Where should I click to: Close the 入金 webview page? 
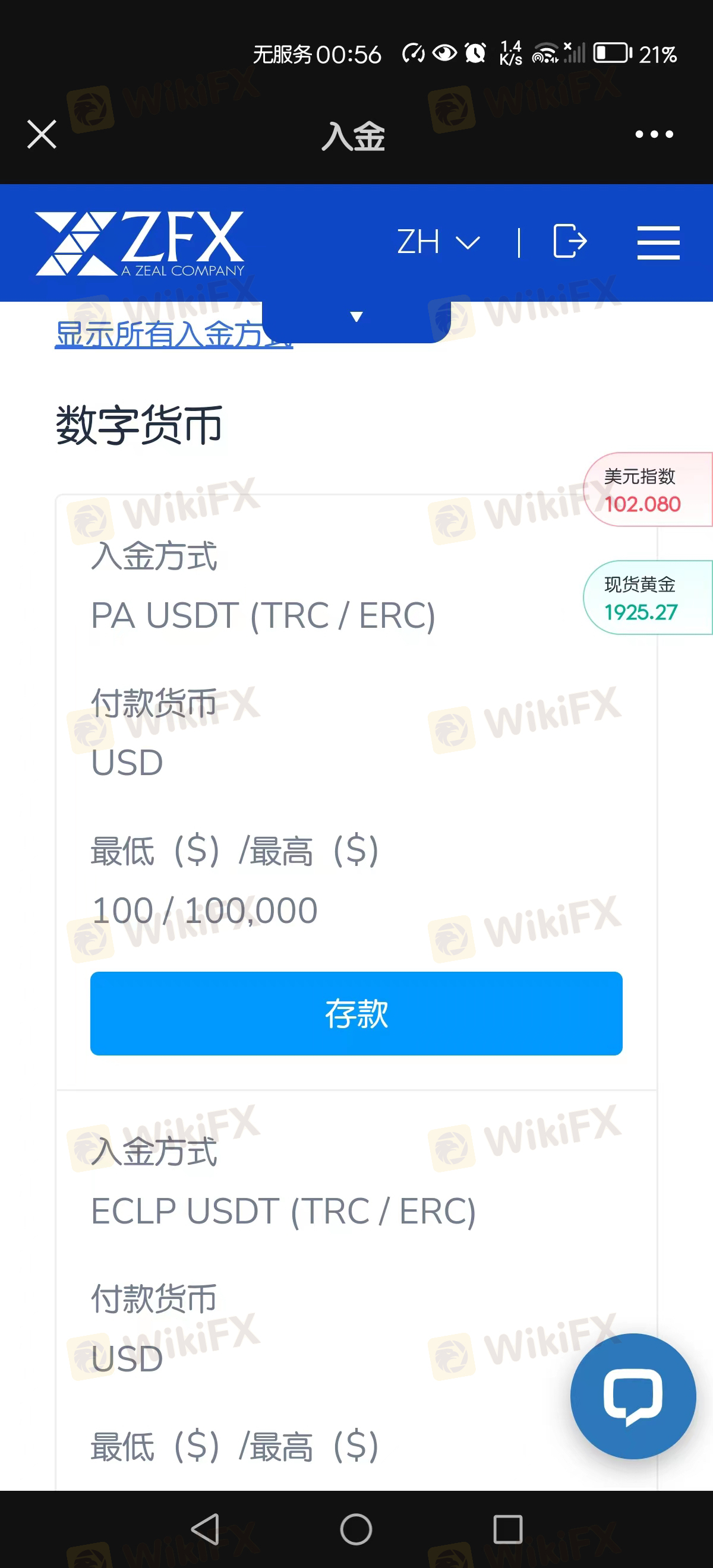pos(42,134)
